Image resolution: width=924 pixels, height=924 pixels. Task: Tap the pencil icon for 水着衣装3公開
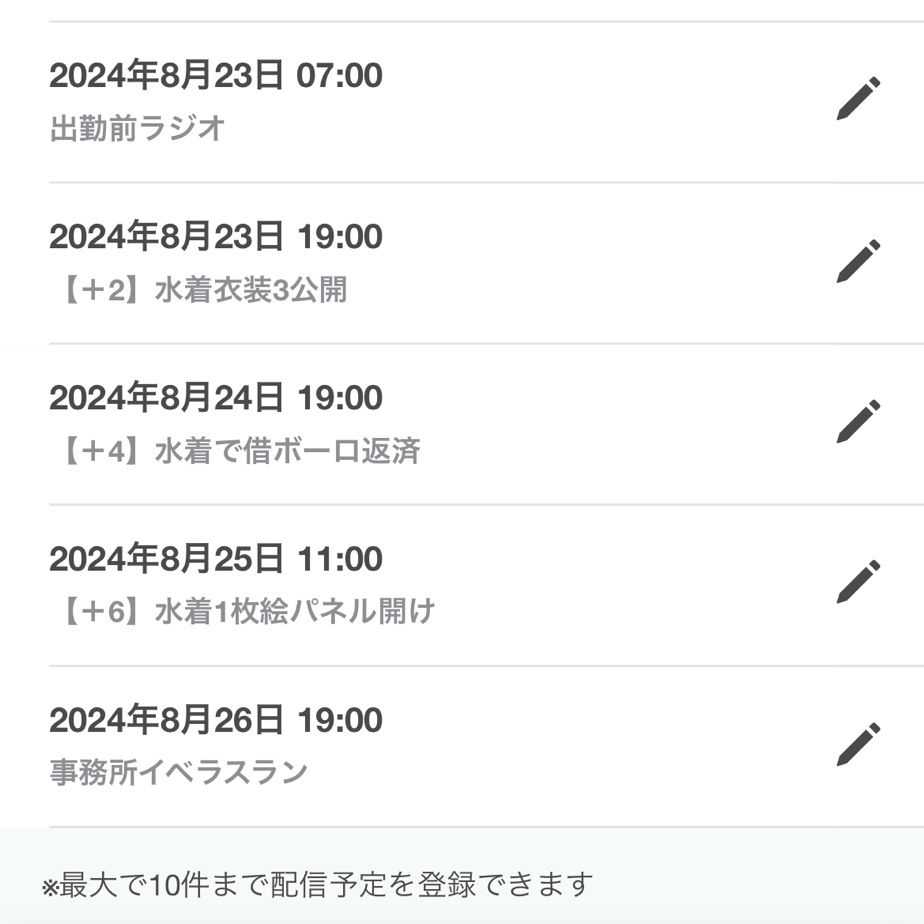858,261
